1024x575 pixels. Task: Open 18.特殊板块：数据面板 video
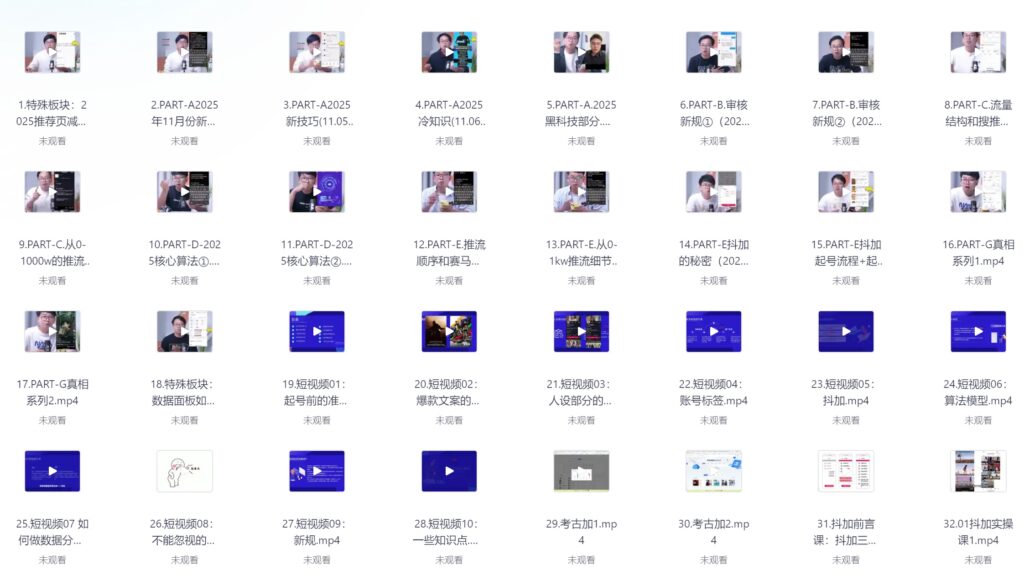pos(184,331)
